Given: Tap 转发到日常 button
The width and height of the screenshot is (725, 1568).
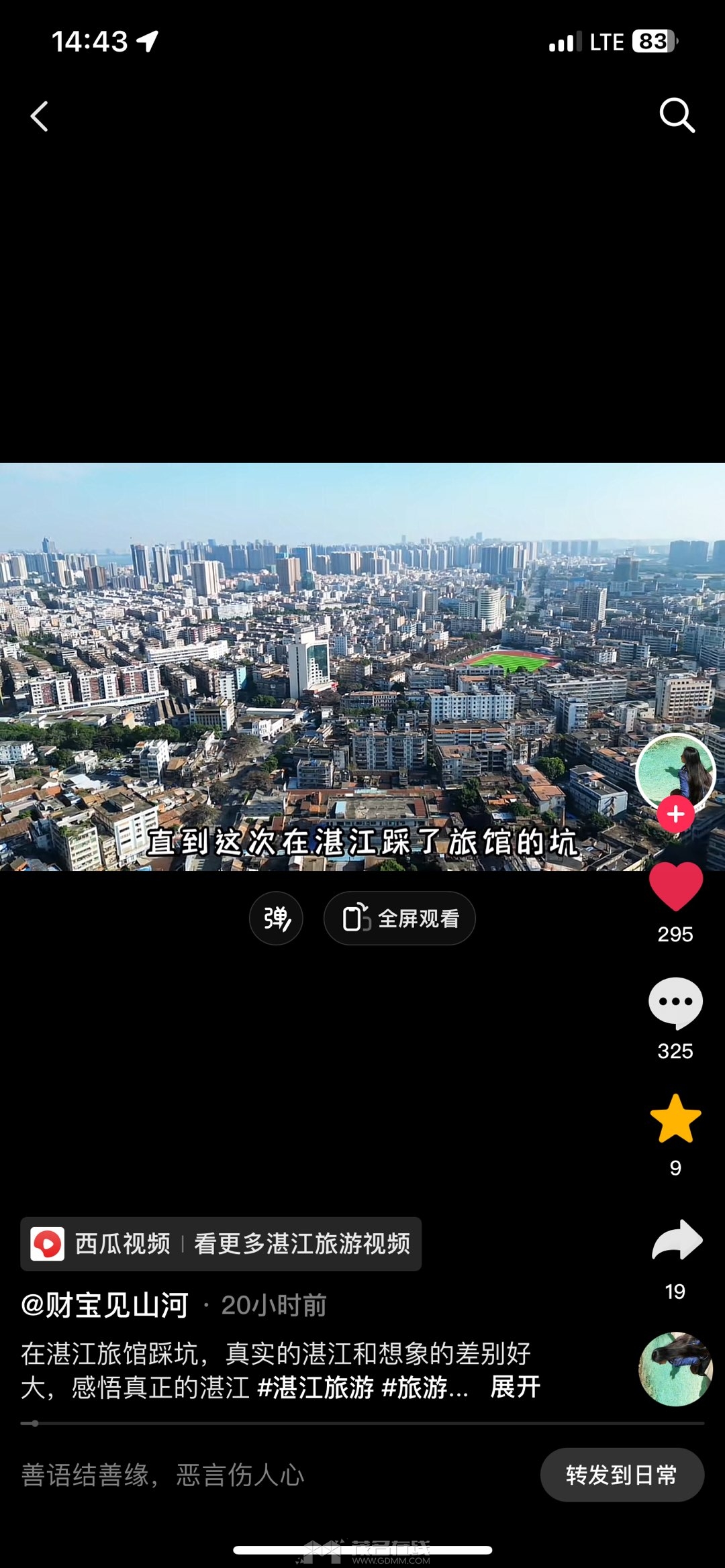Looking at the screenshot, I should coord(622,1475).
